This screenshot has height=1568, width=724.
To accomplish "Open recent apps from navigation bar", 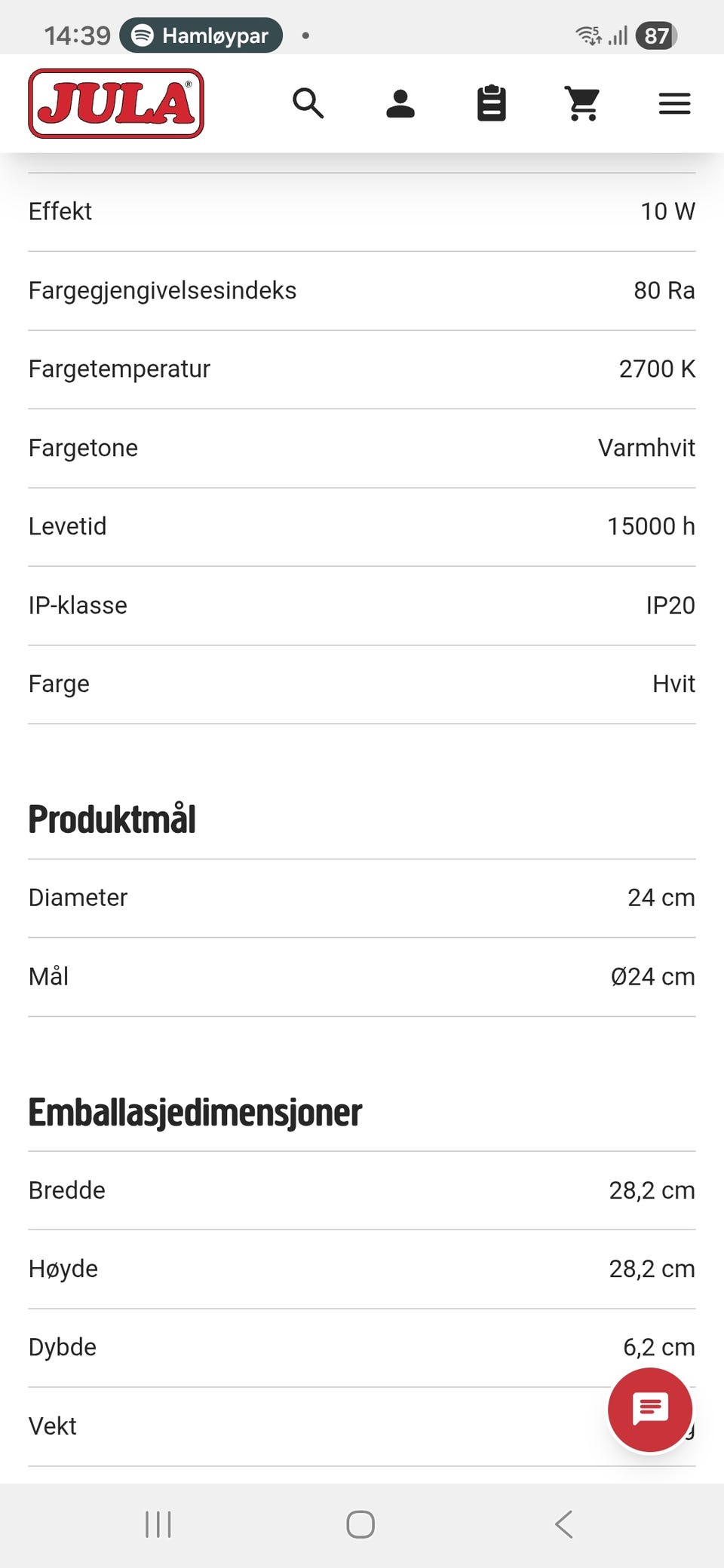I will coord(158,1524).
